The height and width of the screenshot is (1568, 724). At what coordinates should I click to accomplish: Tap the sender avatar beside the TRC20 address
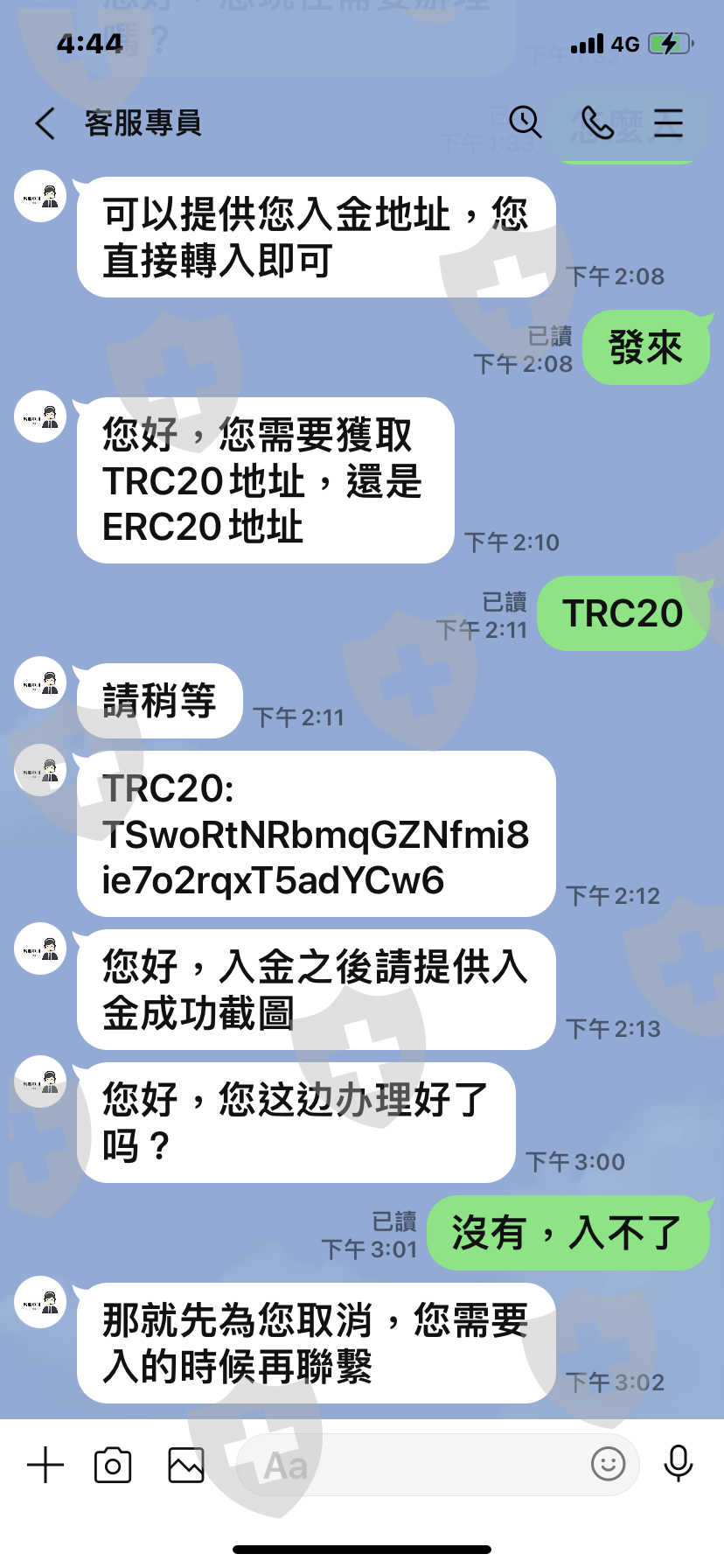(40, 770)
